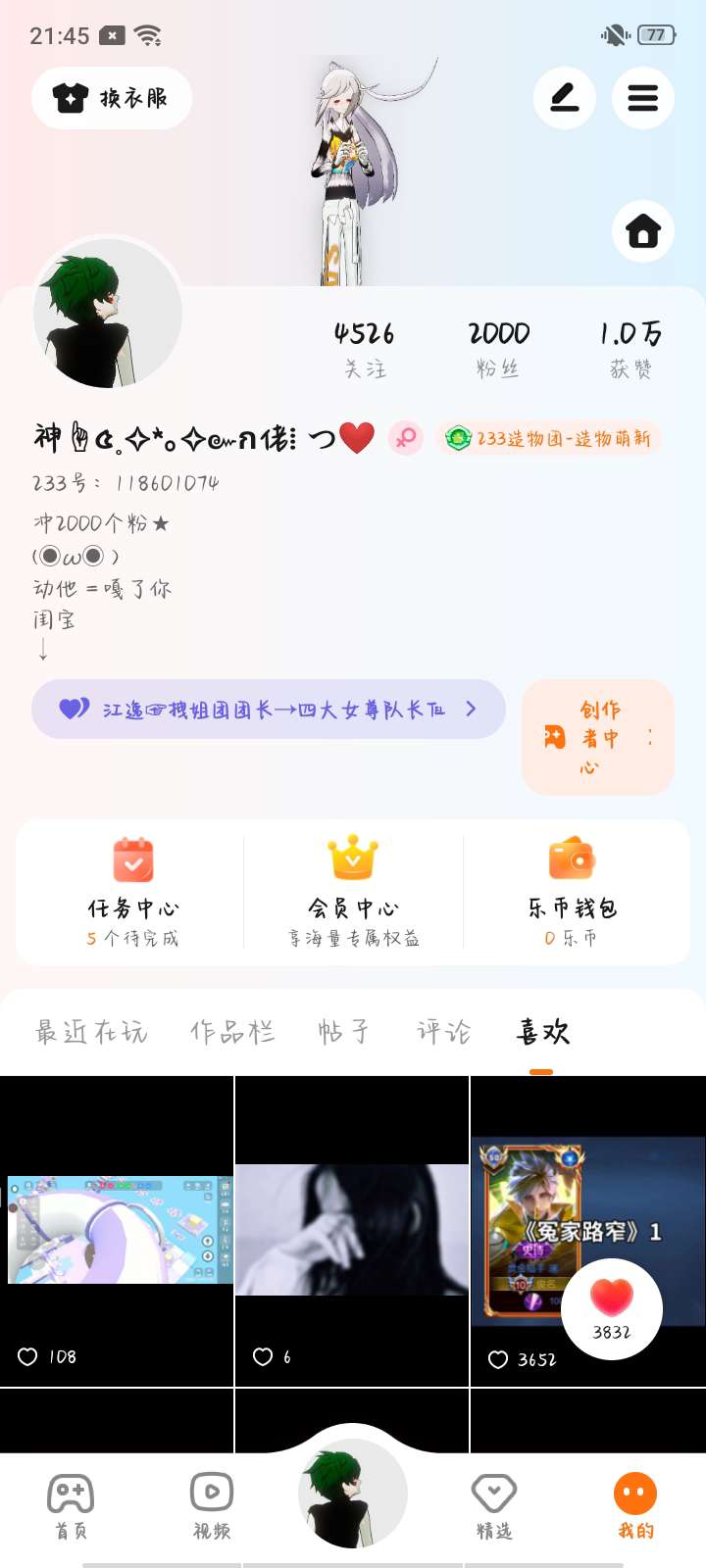Open the 江逸 group banner
The width and height of the screenshot is (706, 1568).
point(269,709)
